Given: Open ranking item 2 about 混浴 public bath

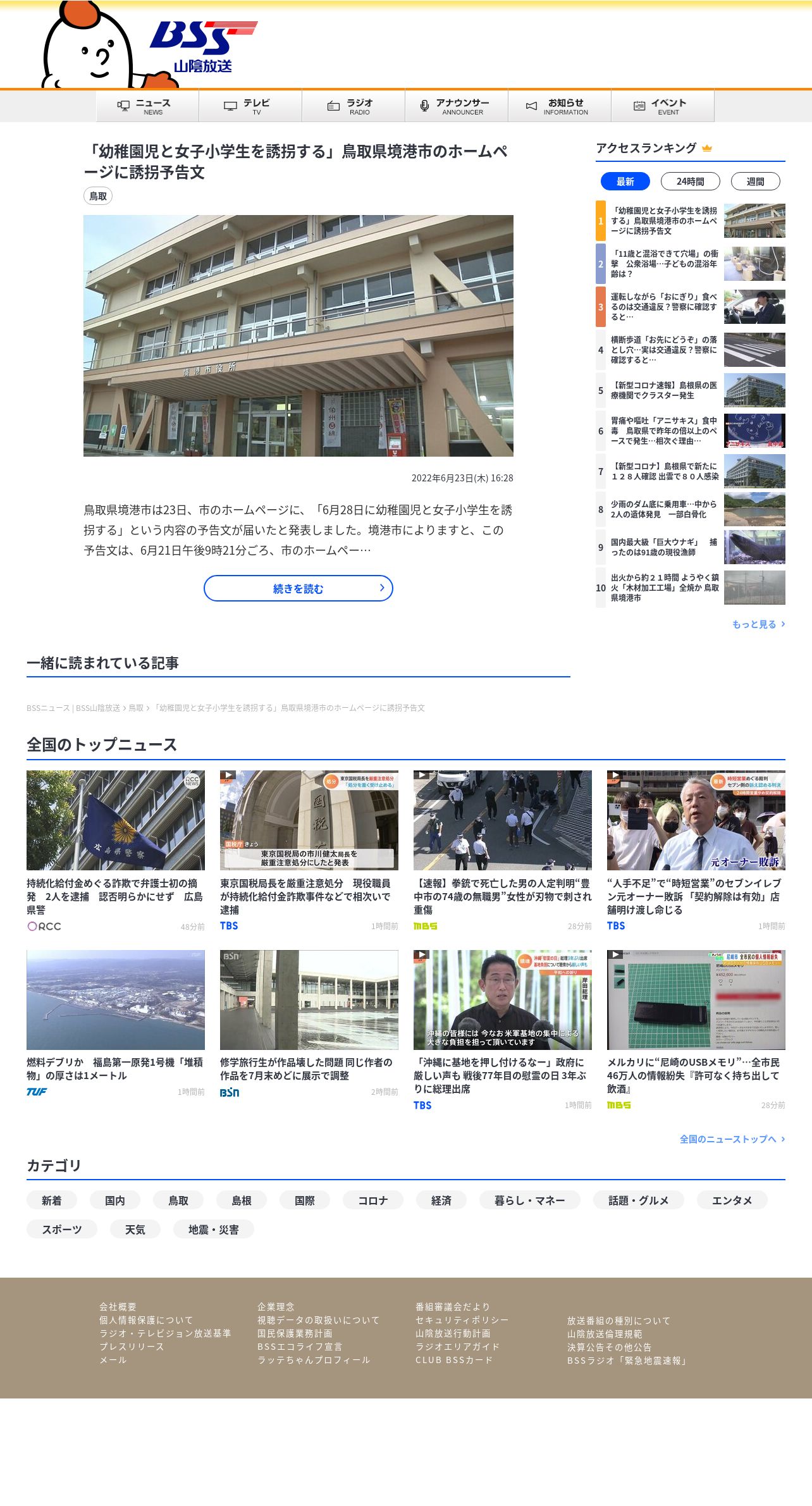Looking at the screenshot, I should pyautogui.click(x=691, y=264).
